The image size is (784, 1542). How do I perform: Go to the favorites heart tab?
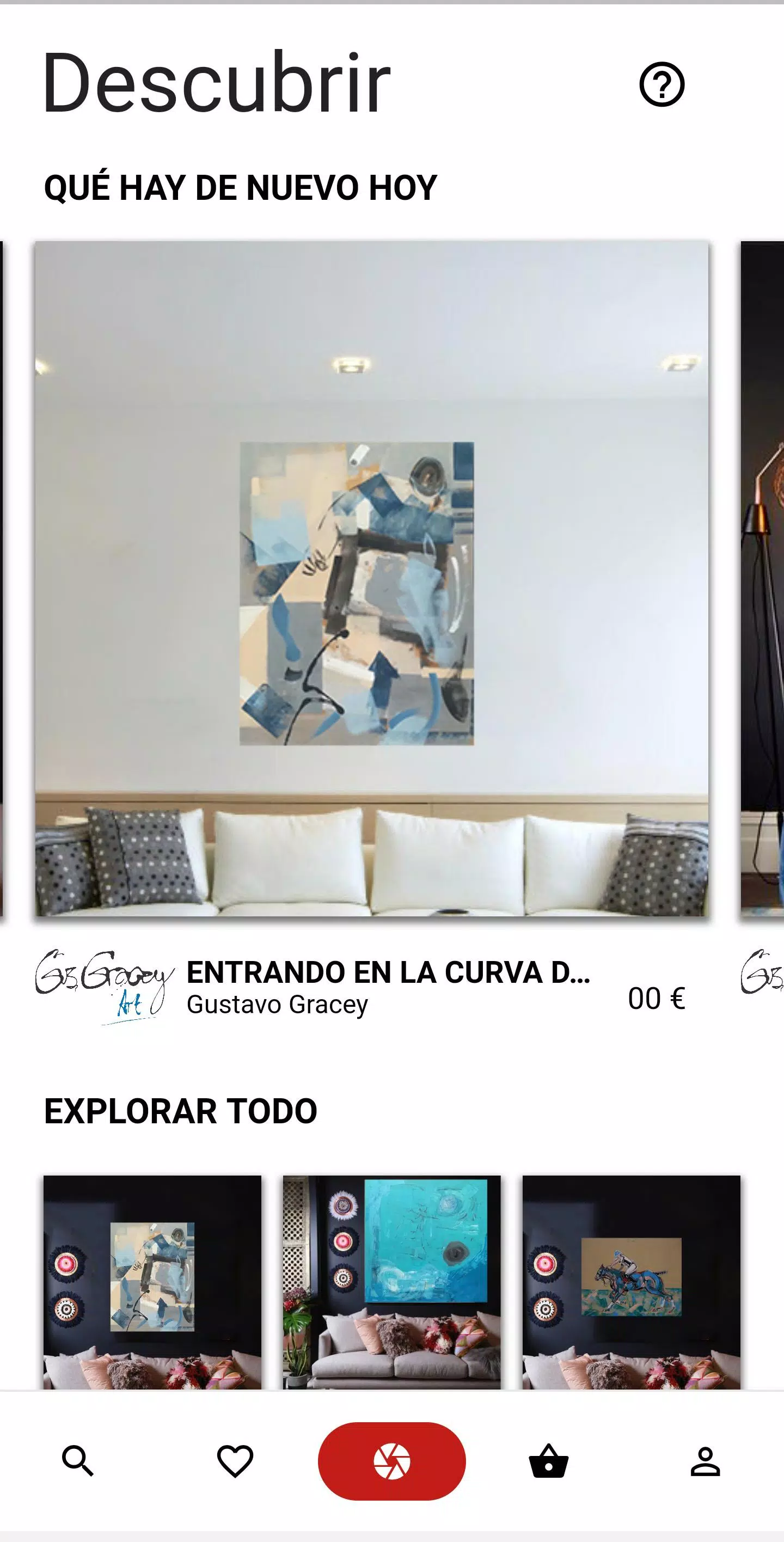tap(235, 1461)
